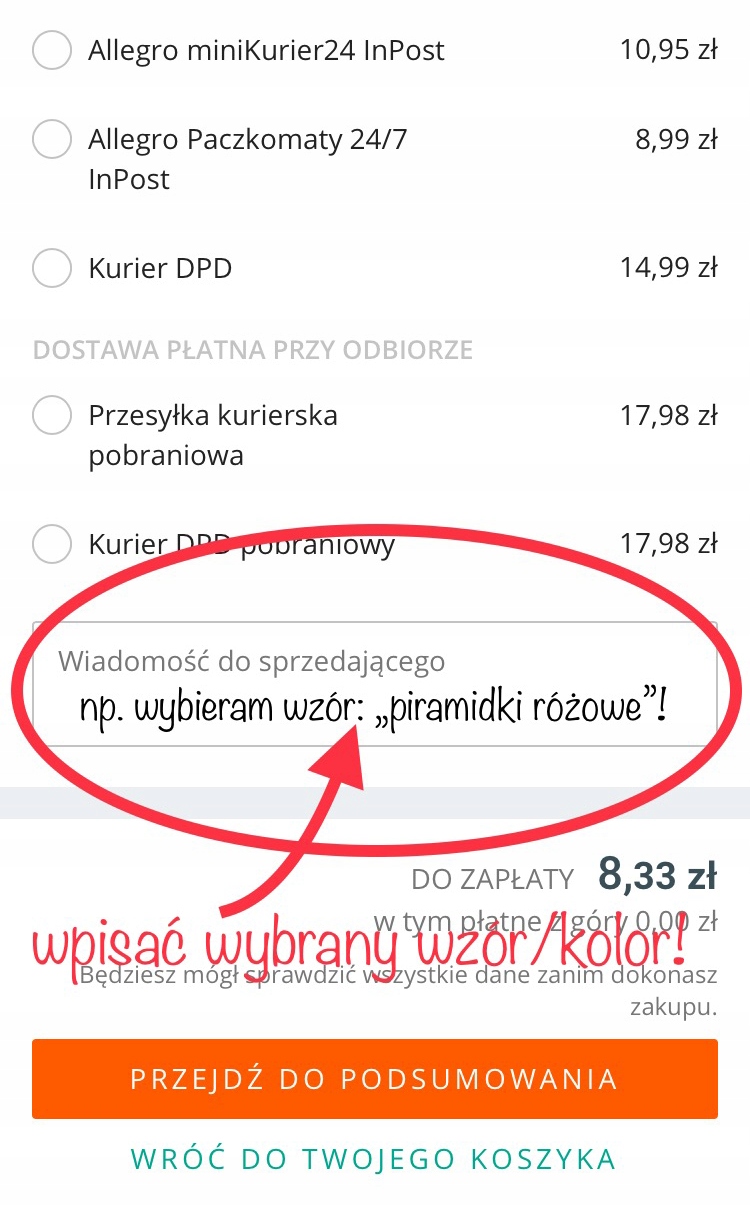Select Kurier DPD for 14,99 zł
This screenshot has height=1206, width=750.
(x=52, y=268)
